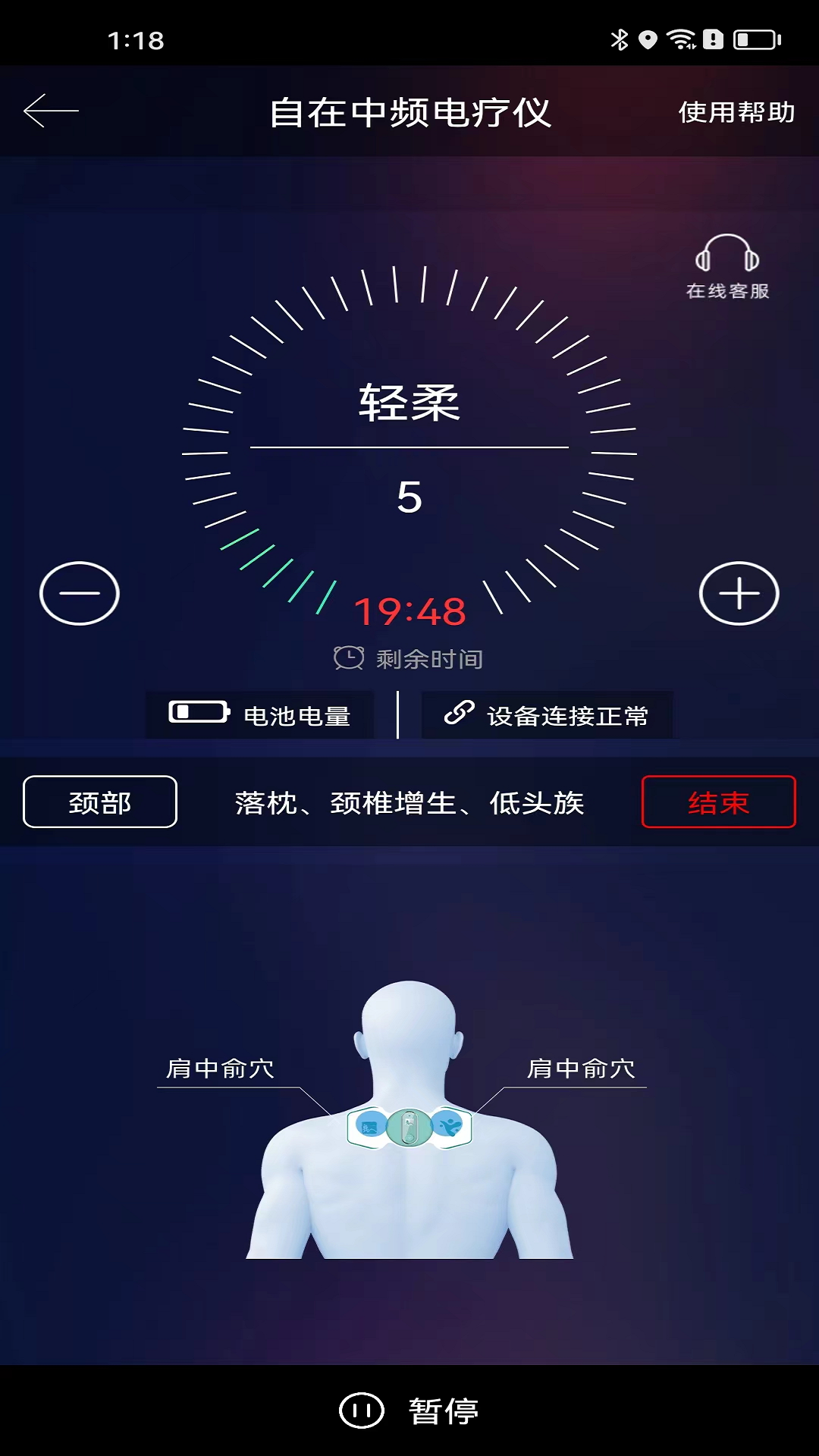Click the 轻柔 intensity label
Viewport: 819px width, 1456px height.
pyautogui.click(x=409, y=404)
